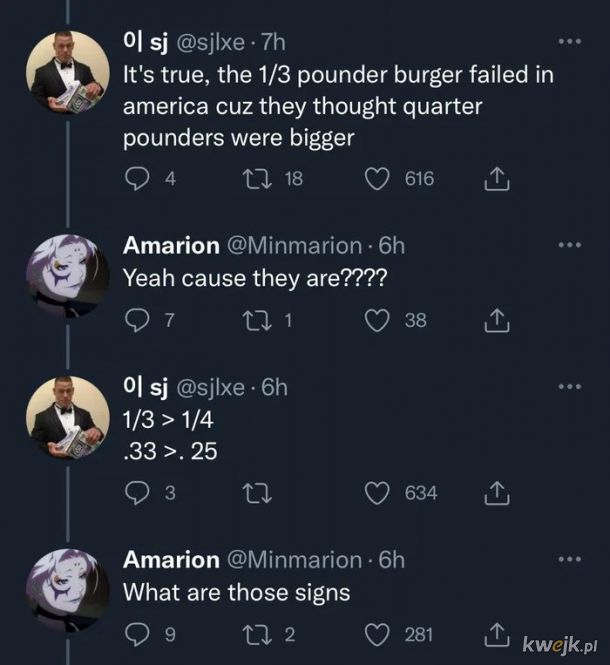Like the 'What are those signs' tweet
This screenshot has width=610, height=665.
point(377,635)
